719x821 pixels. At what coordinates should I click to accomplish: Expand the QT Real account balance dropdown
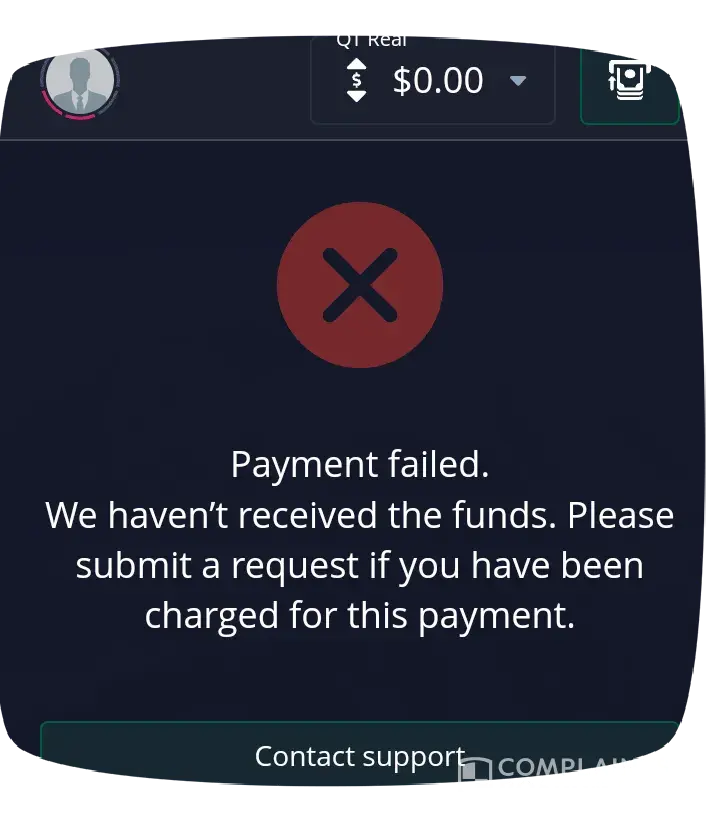coord(433,80)
